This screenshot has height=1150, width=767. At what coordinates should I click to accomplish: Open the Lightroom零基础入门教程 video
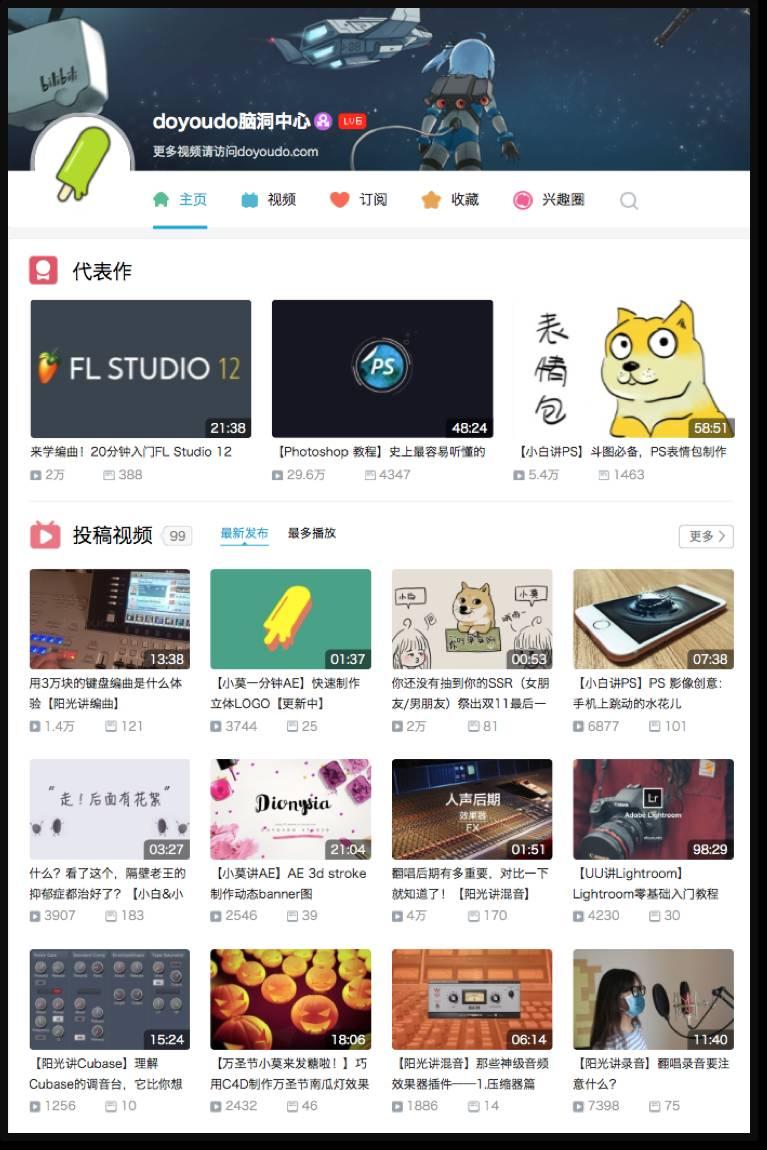(x=653, y=809)
